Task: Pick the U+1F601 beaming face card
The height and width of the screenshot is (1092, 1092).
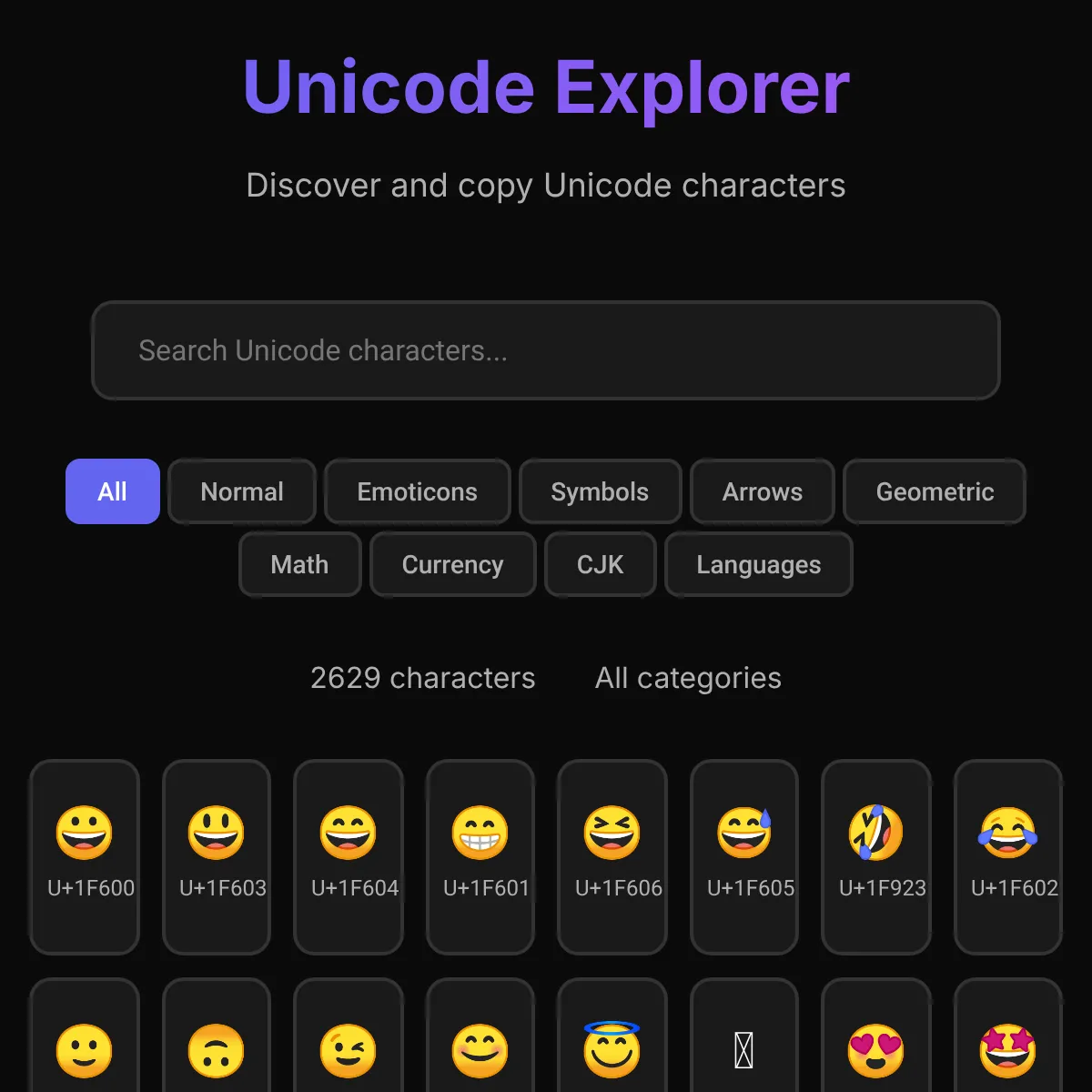Action: coord(480,856)
